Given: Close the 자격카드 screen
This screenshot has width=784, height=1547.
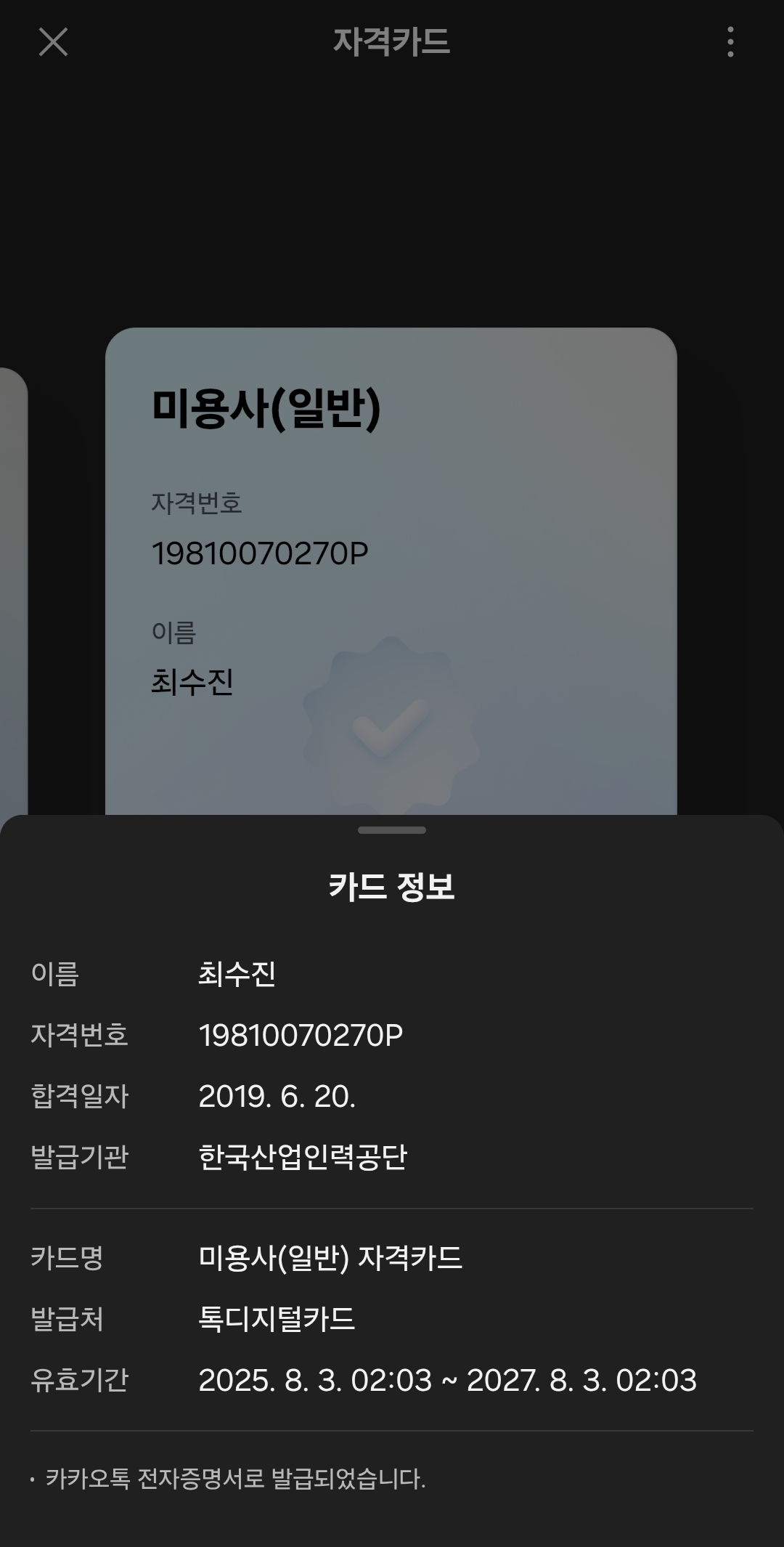Looking at the screenshot, I should click(x=53, y=42).
